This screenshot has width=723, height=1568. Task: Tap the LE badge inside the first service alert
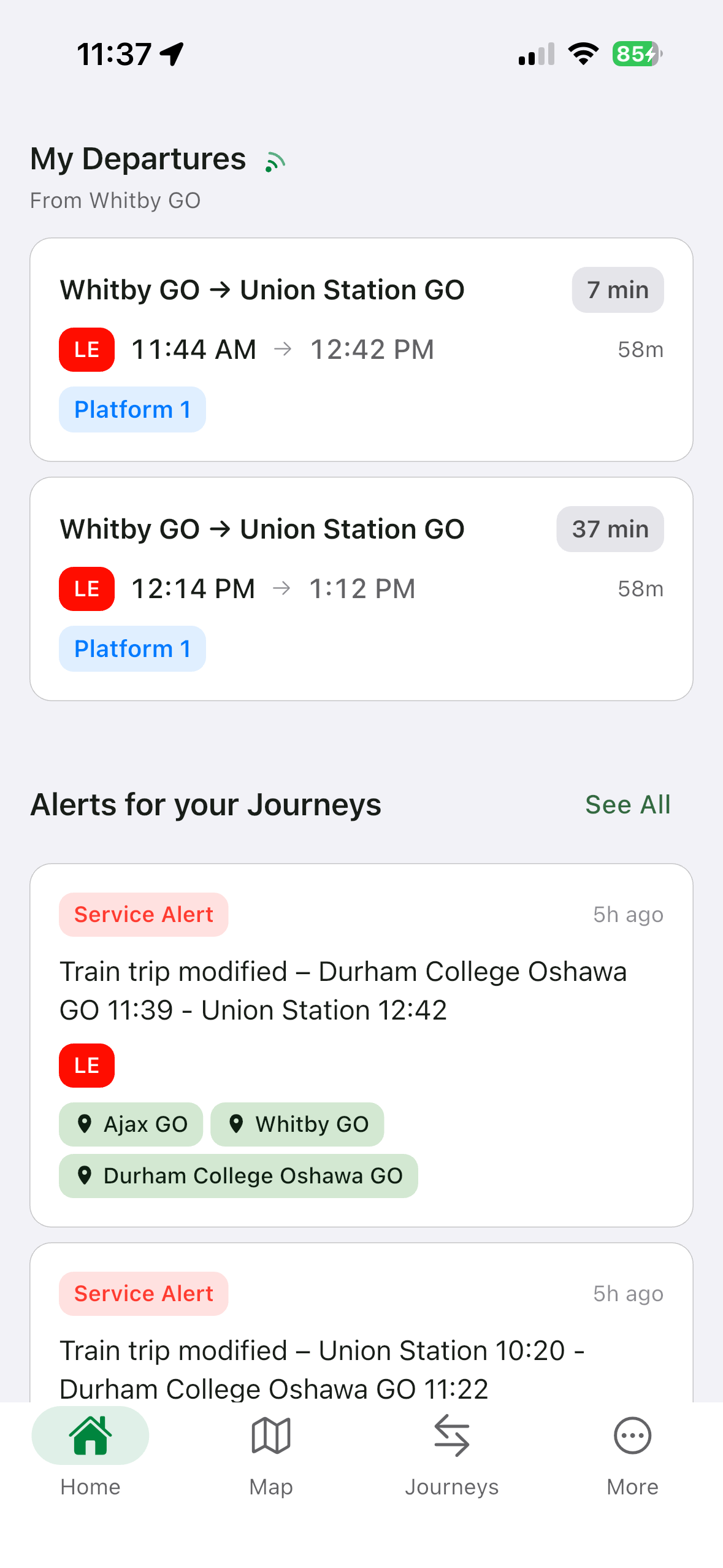(86, 1066)
